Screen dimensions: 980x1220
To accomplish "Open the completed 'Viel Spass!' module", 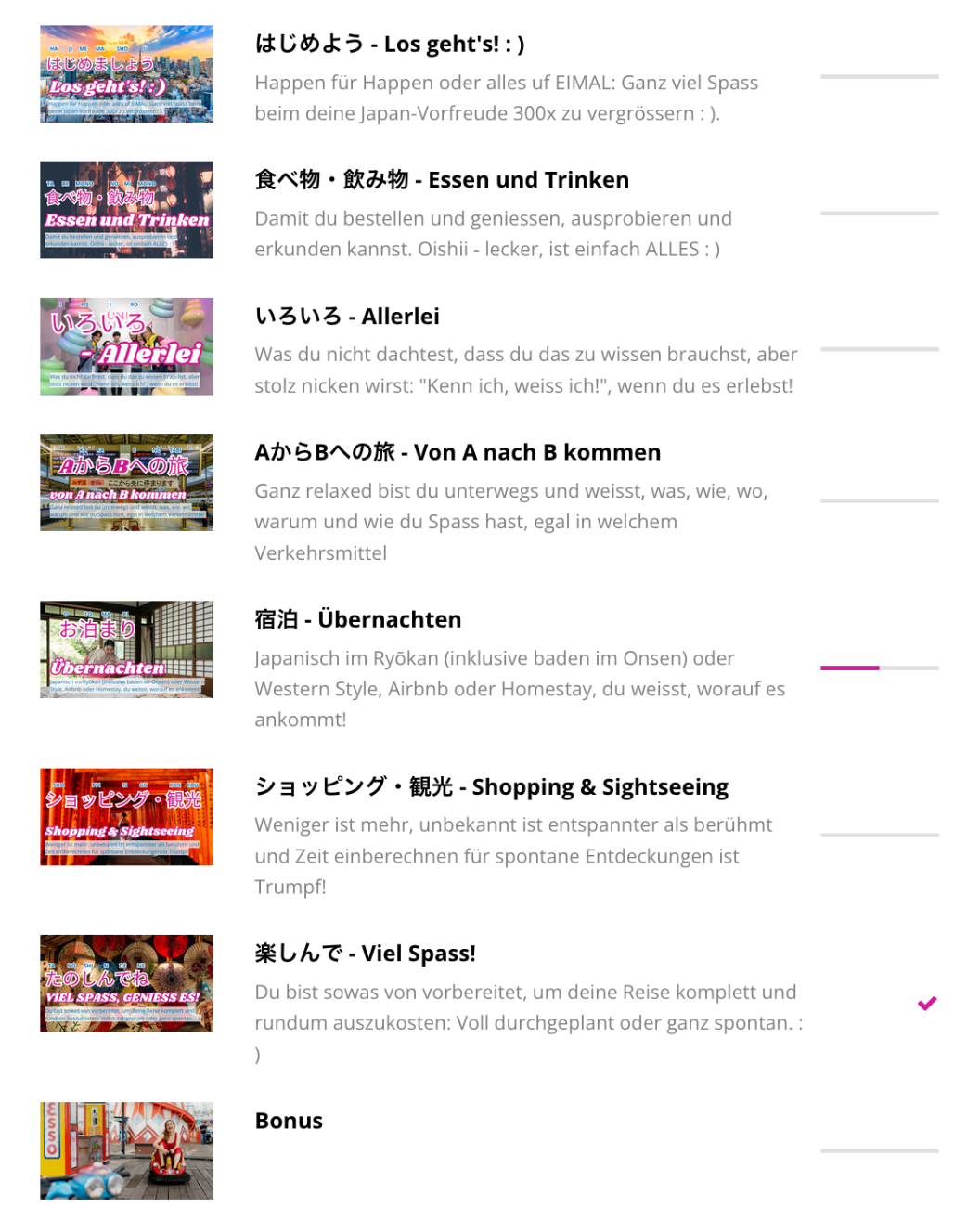I will point(365,954).
